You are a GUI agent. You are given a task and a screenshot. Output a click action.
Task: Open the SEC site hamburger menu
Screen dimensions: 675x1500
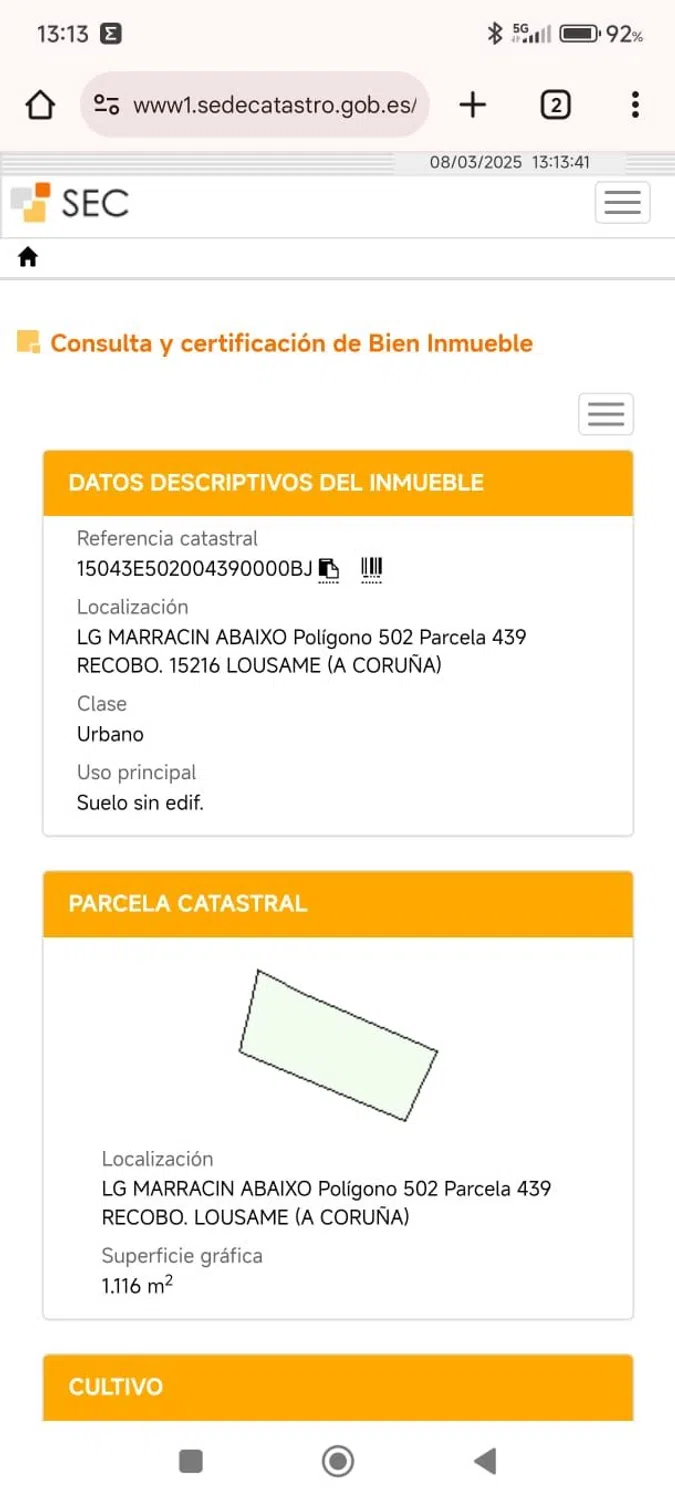coord(622,202)
